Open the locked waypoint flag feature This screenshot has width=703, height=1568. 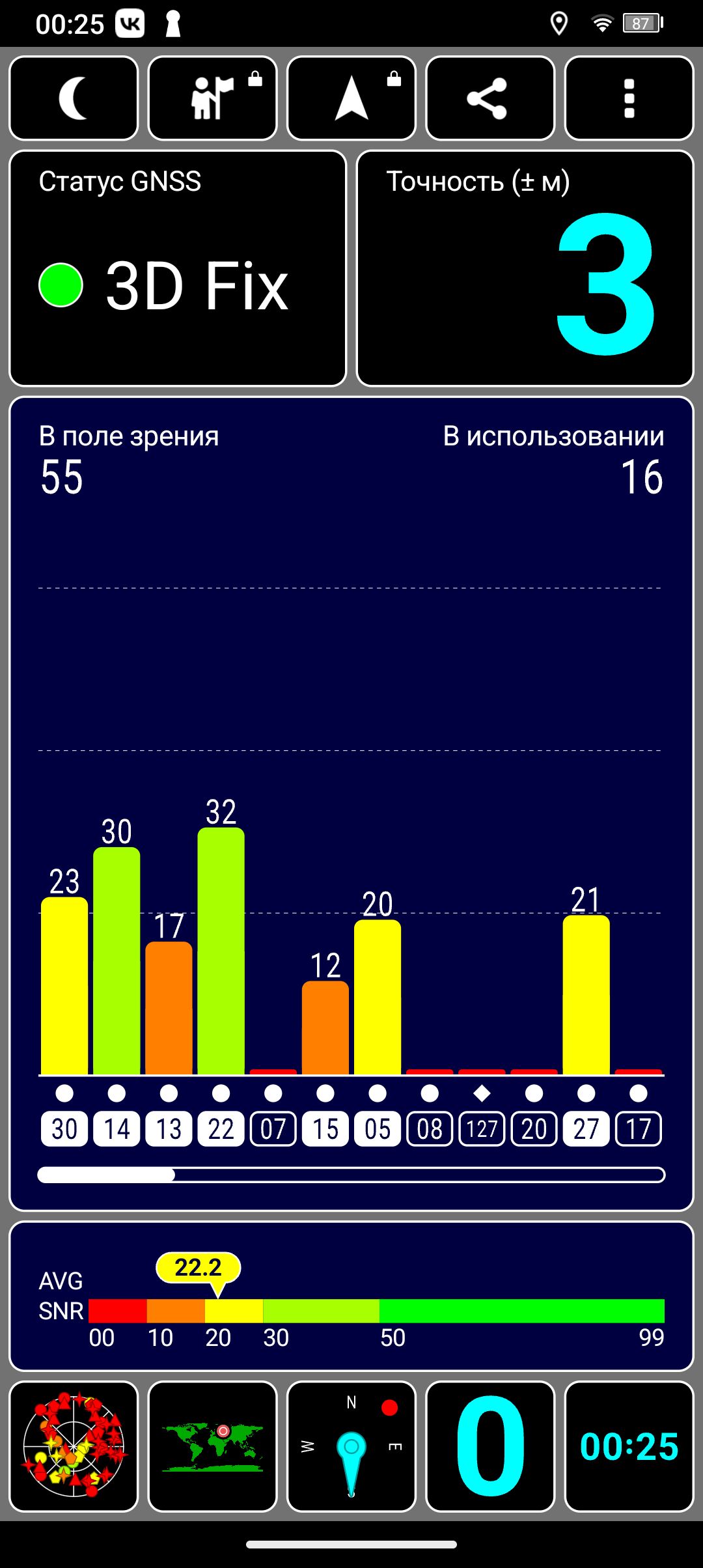(213, 98)
